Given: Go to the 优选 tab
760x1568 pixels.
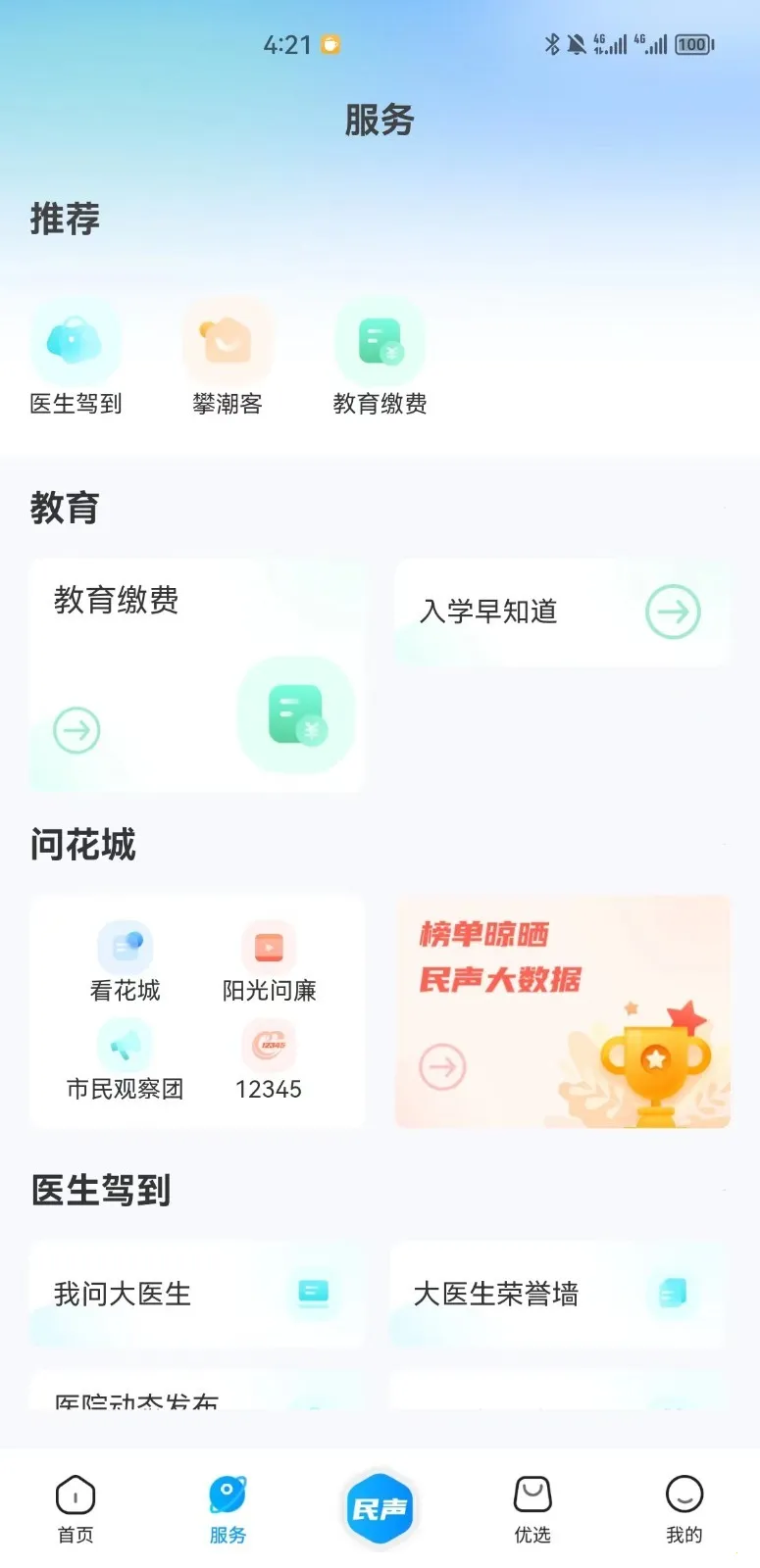Looking at the screenshot, I should 532,1507.
